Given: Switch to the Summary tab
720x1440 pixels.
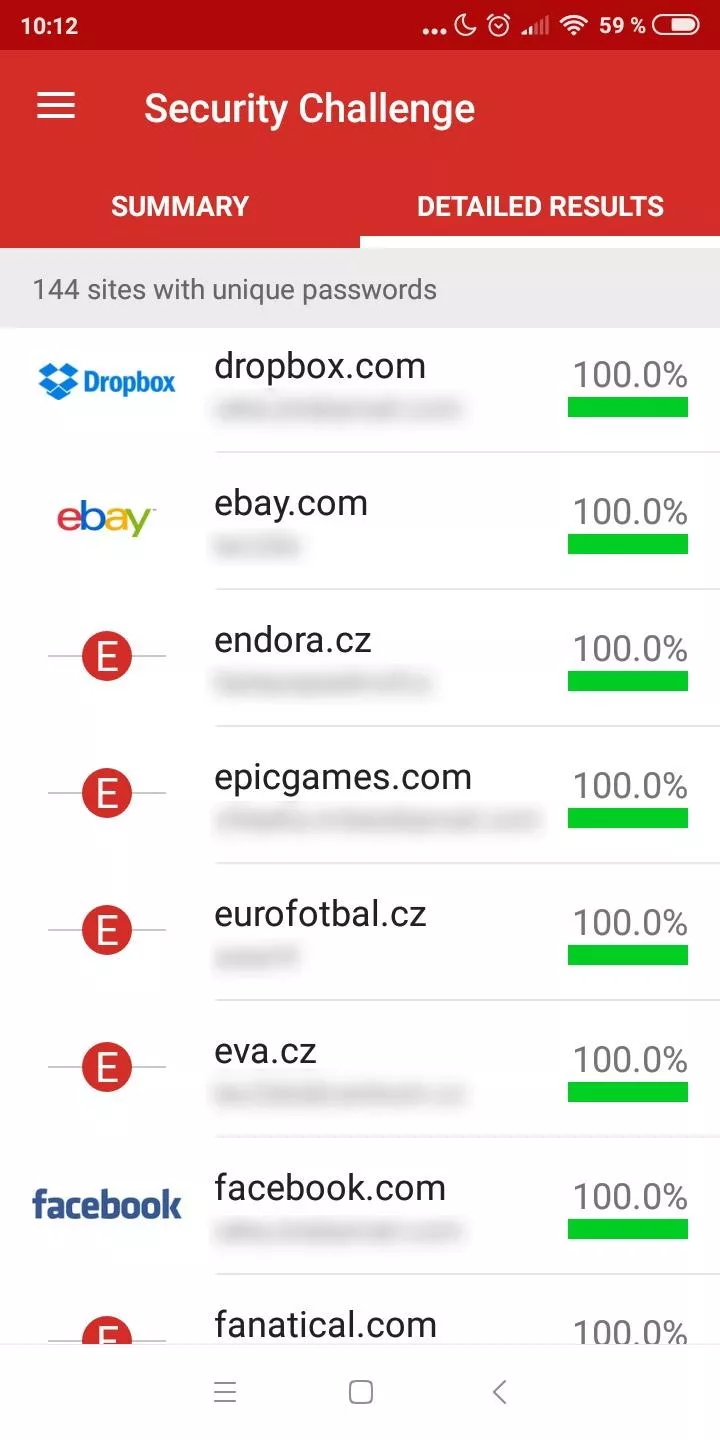Looking at the screenshot, I should pyautogui.click(x=180, y=207).
